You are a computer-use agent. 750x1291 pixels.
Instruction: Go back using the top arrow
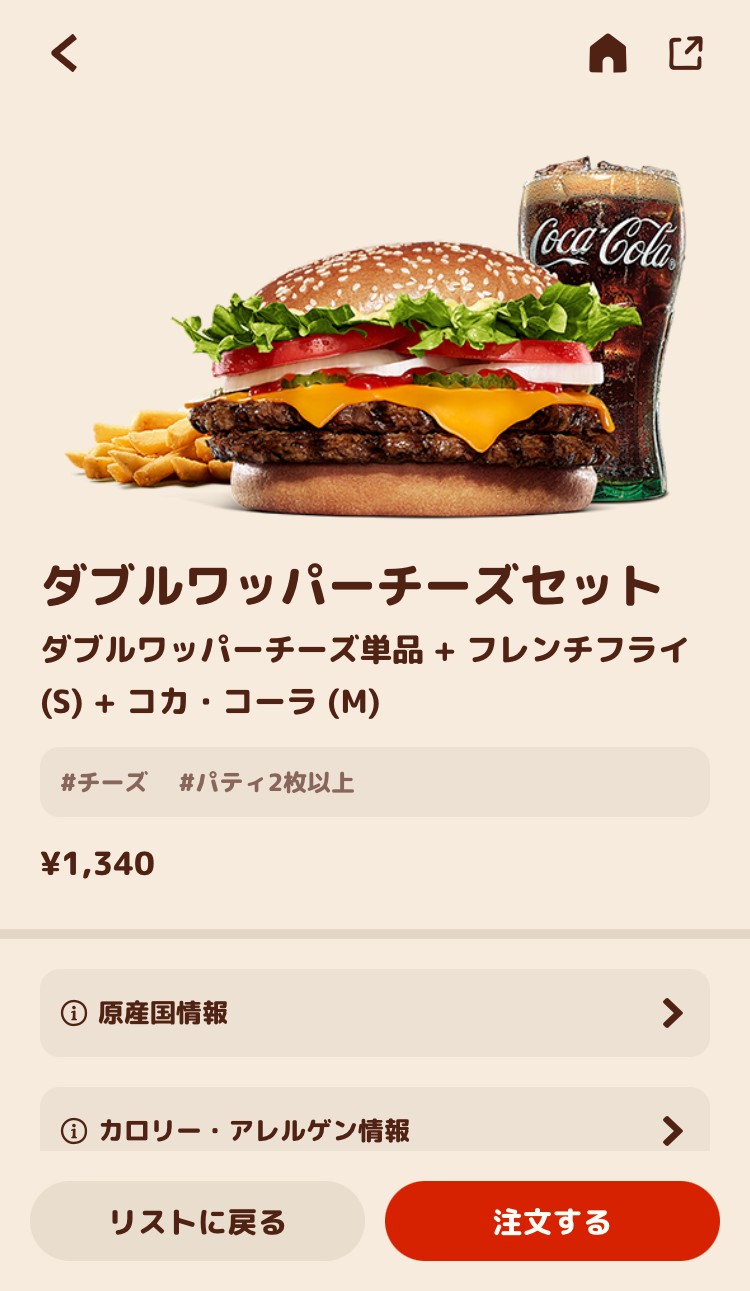(x=65, y=53)
